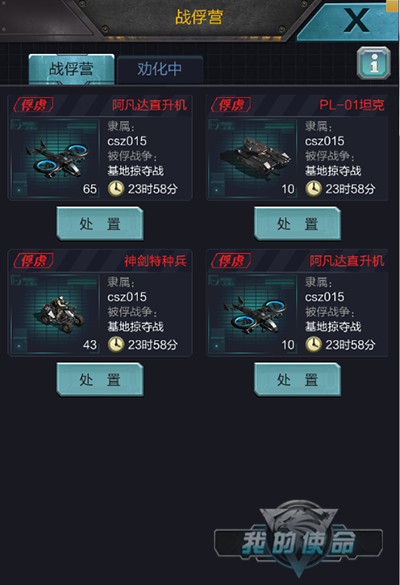Switch to the 劝化中 tab
The width and height of the screenshot is (400, 585).
[x=160, y=70]
